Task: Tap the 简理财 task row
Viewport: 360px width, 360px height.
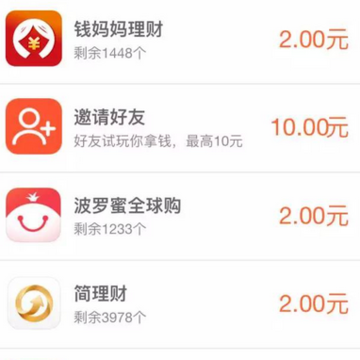Action: click(180, 304)
